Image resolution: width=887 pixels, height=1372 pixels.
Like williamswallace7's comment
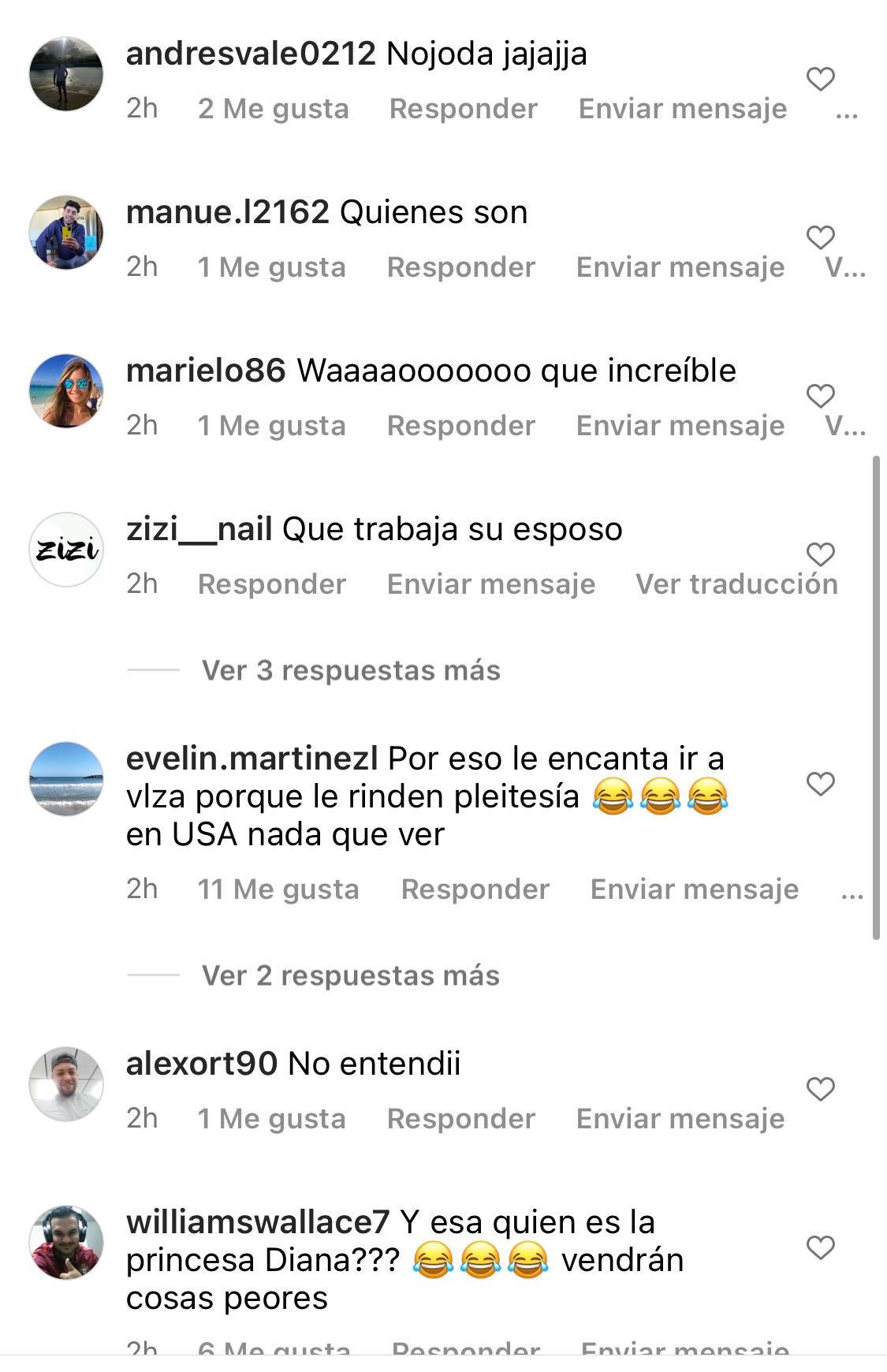tap(820, 1247)
